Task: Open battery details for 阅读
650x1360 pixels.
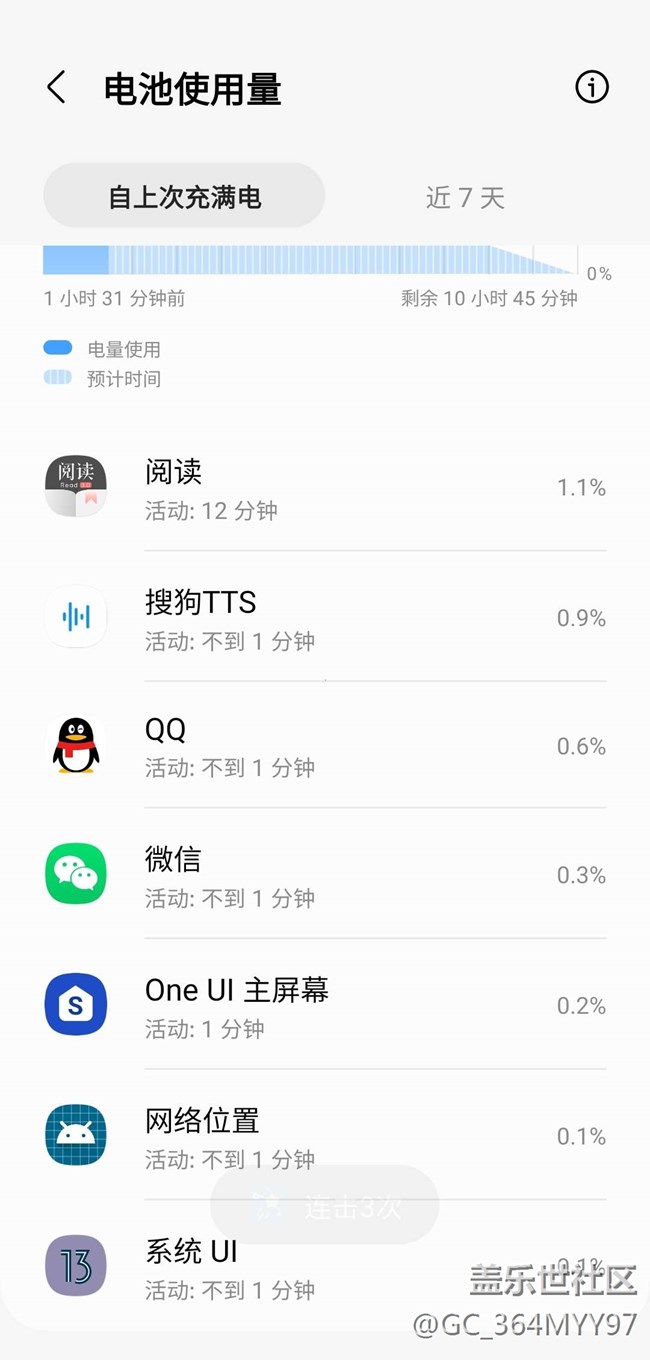Action: pos(325,488)
